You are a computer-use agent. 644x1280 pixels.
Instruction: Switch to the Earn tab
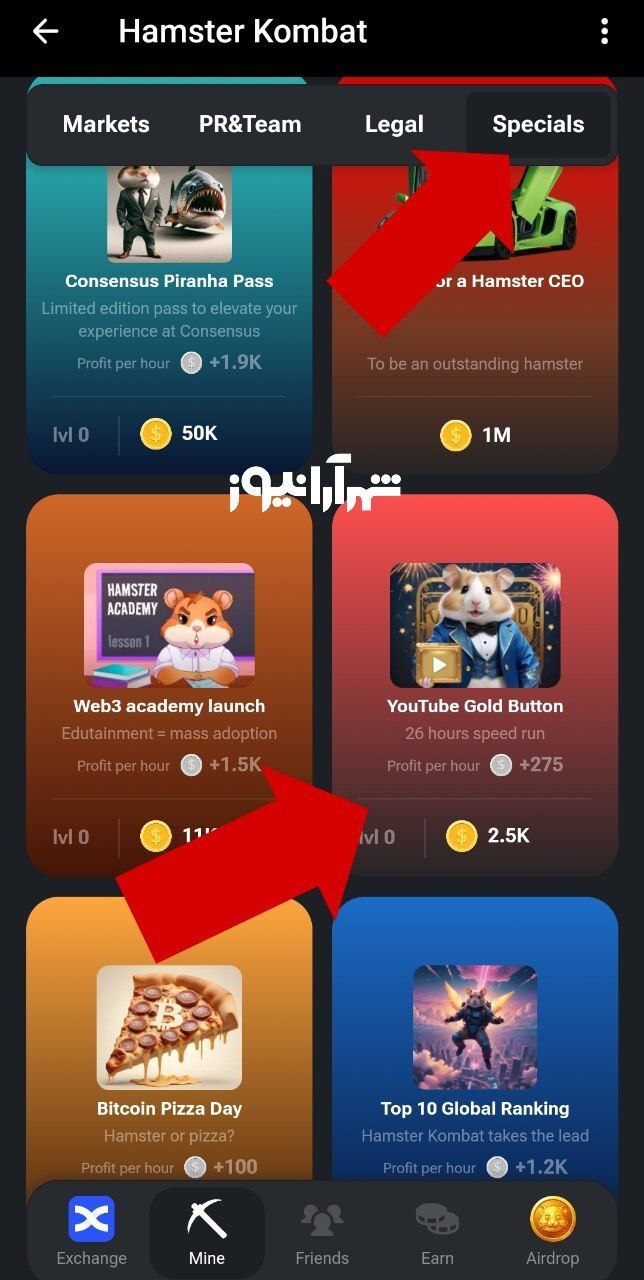437,1232
